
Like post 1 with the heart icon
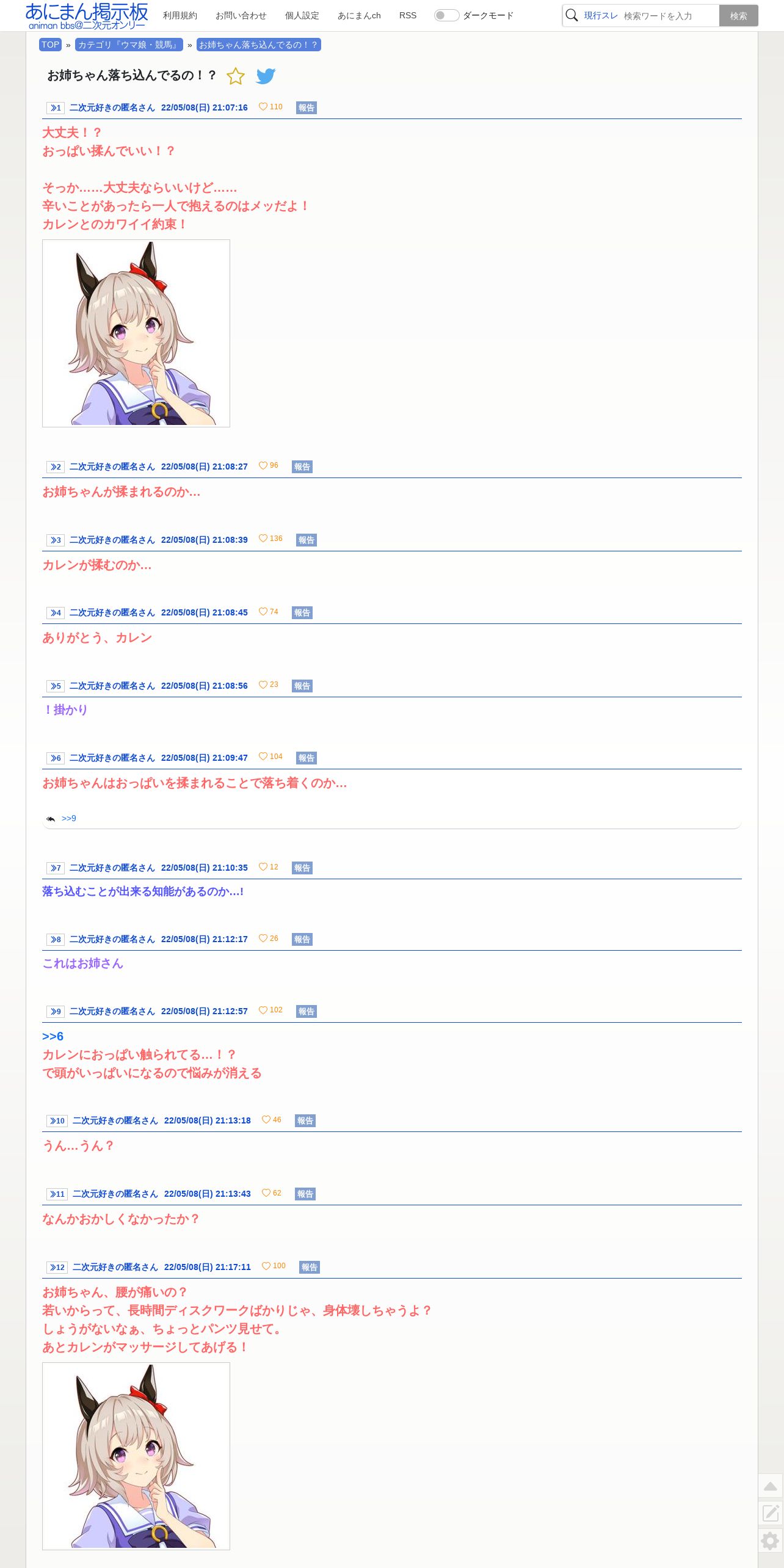coord(263,107)
